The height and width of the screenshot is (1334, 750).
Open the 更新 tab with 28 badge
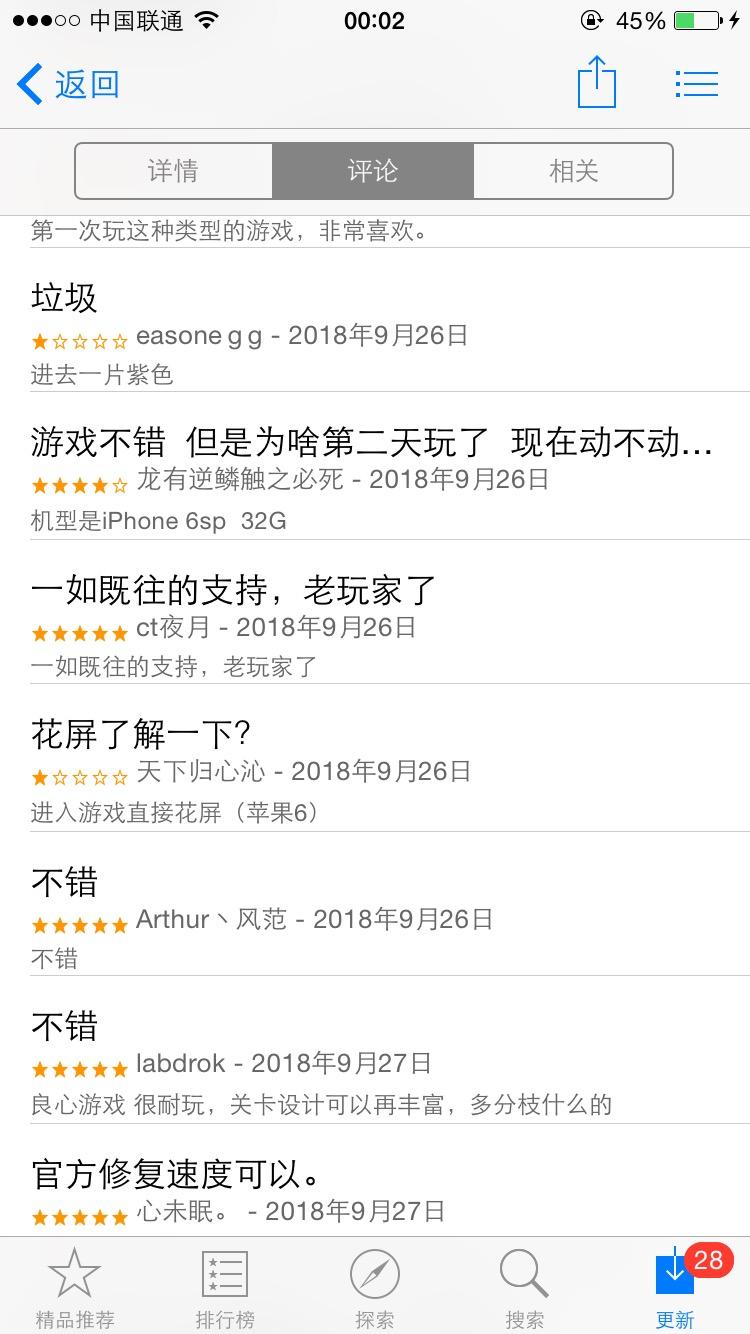coord(676,1287)
